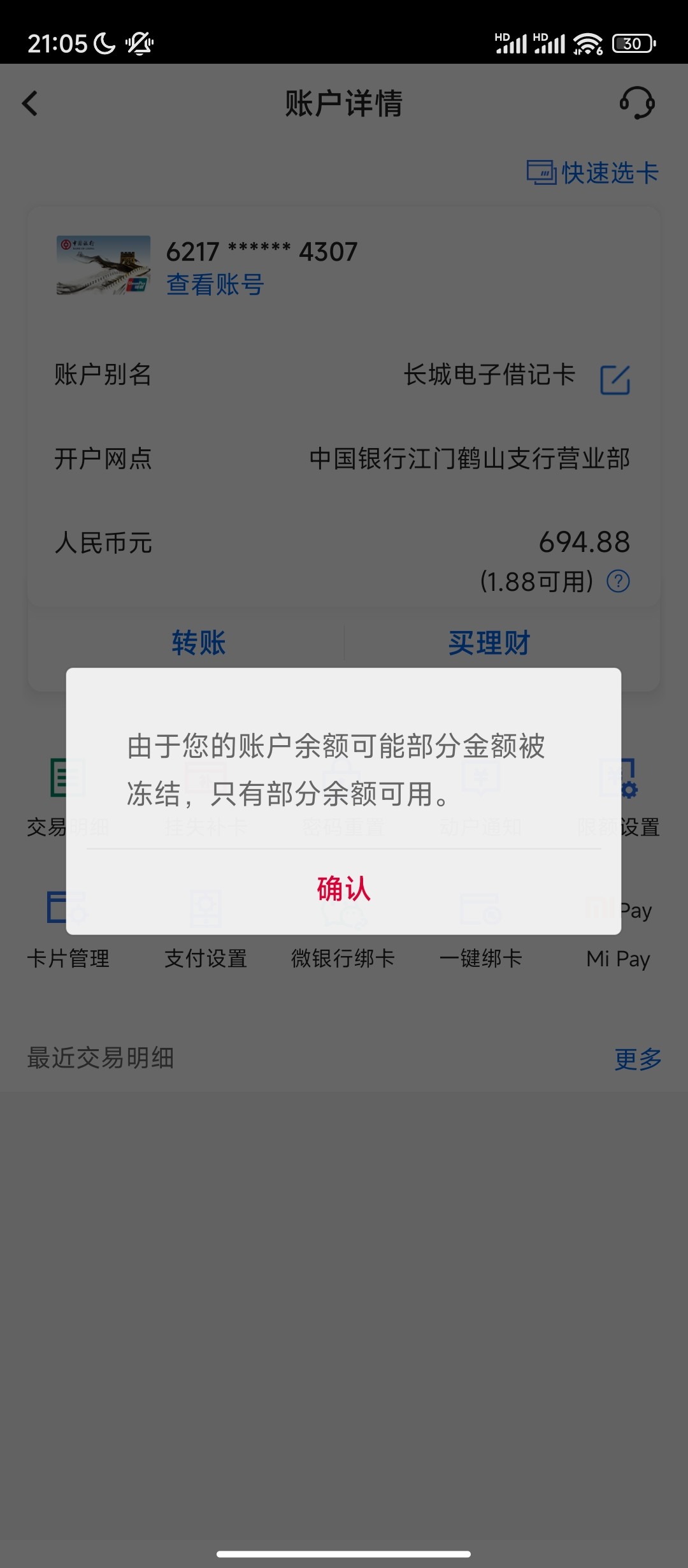
Task: Open customer service headset icon
Action: click(x=637, y=103)
